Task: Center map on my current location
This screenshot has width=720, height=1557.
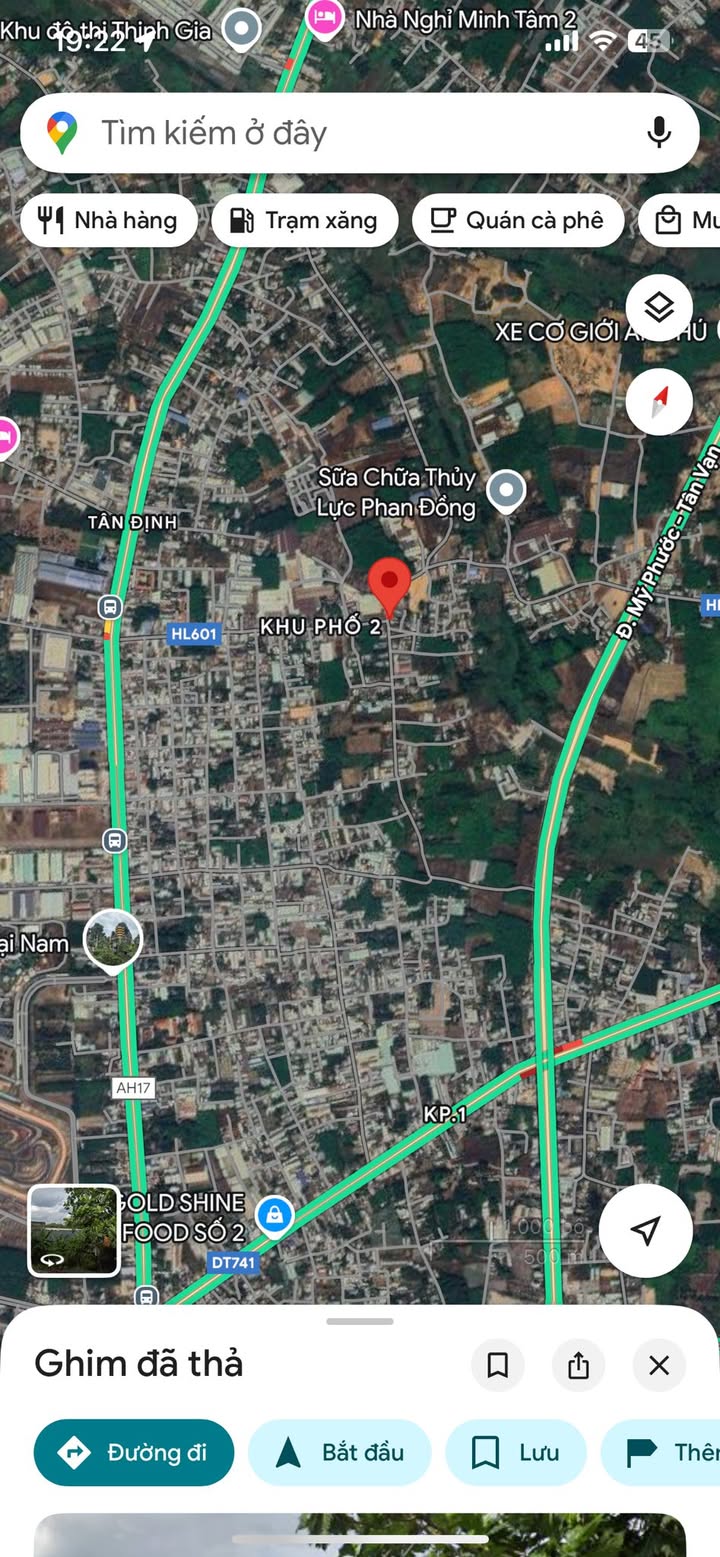Action: pyautogui.click(x=646, y=1230)
